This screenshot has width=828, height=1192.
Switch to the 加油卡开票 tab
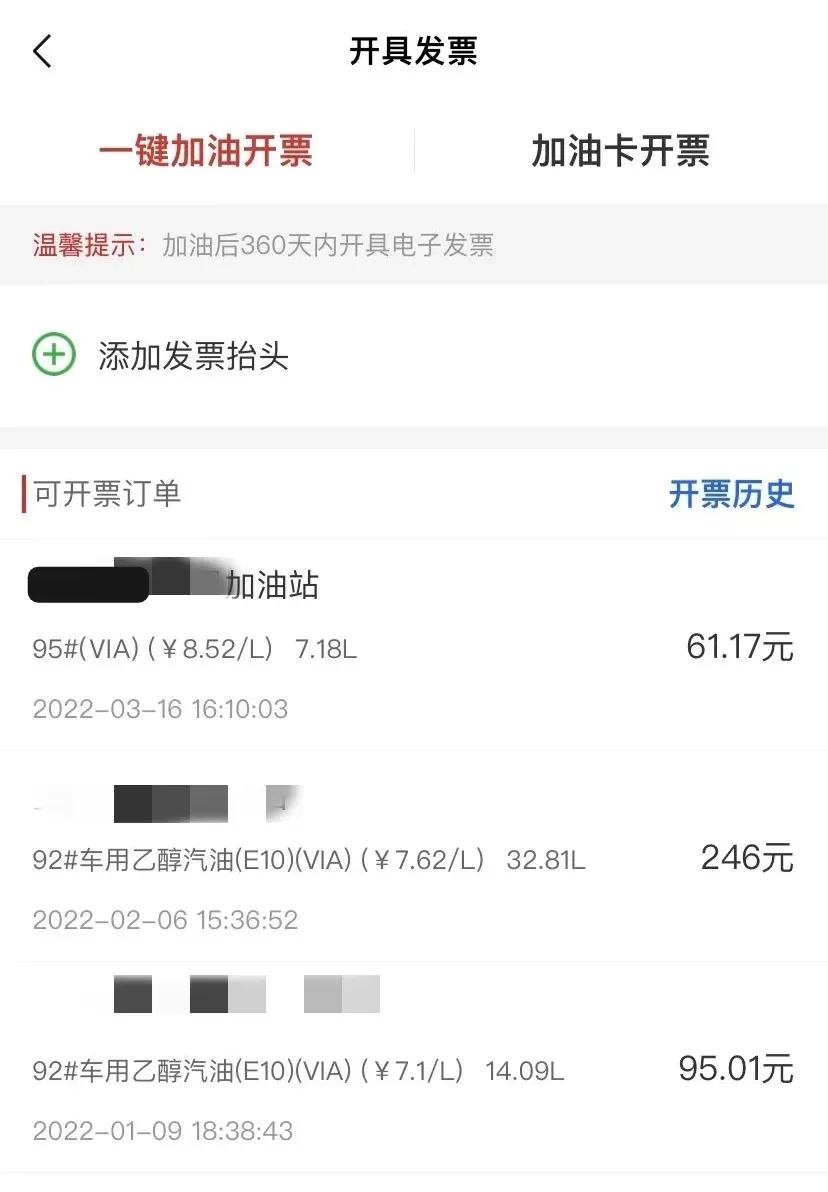coord(620,151)
